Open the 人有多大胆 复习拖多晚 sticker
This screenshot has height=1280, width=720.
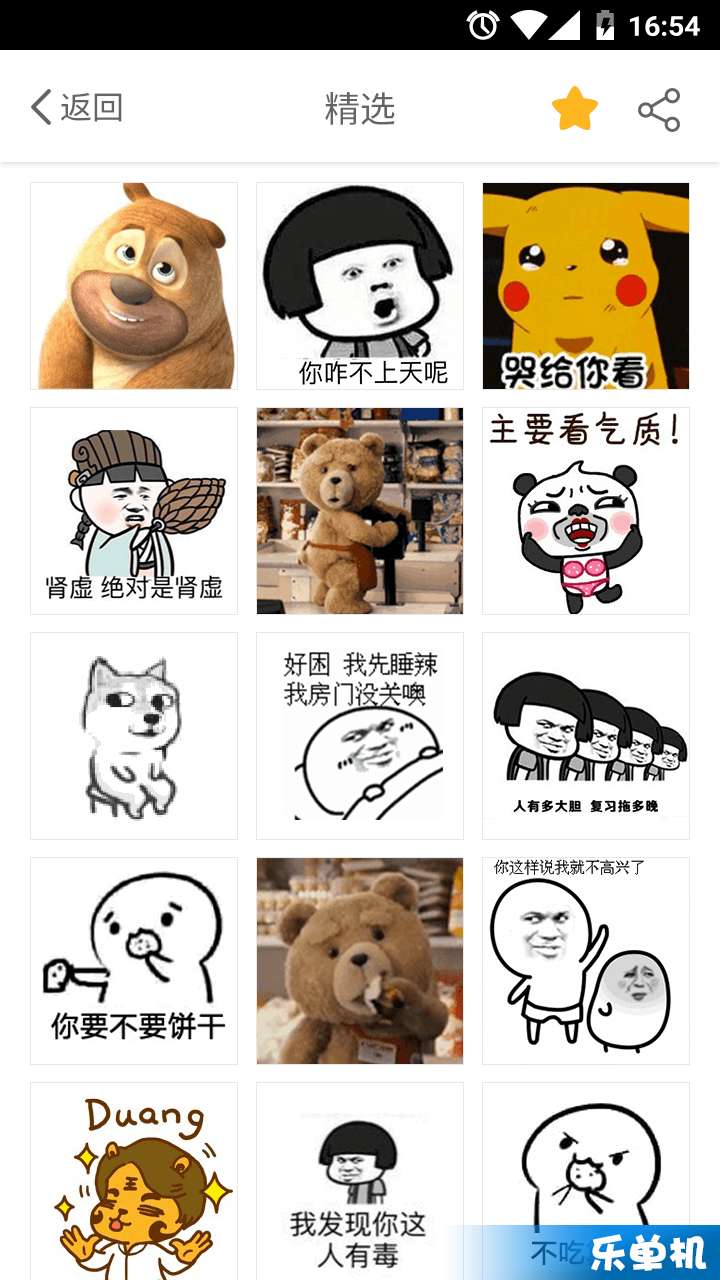(x=586, y=736)
